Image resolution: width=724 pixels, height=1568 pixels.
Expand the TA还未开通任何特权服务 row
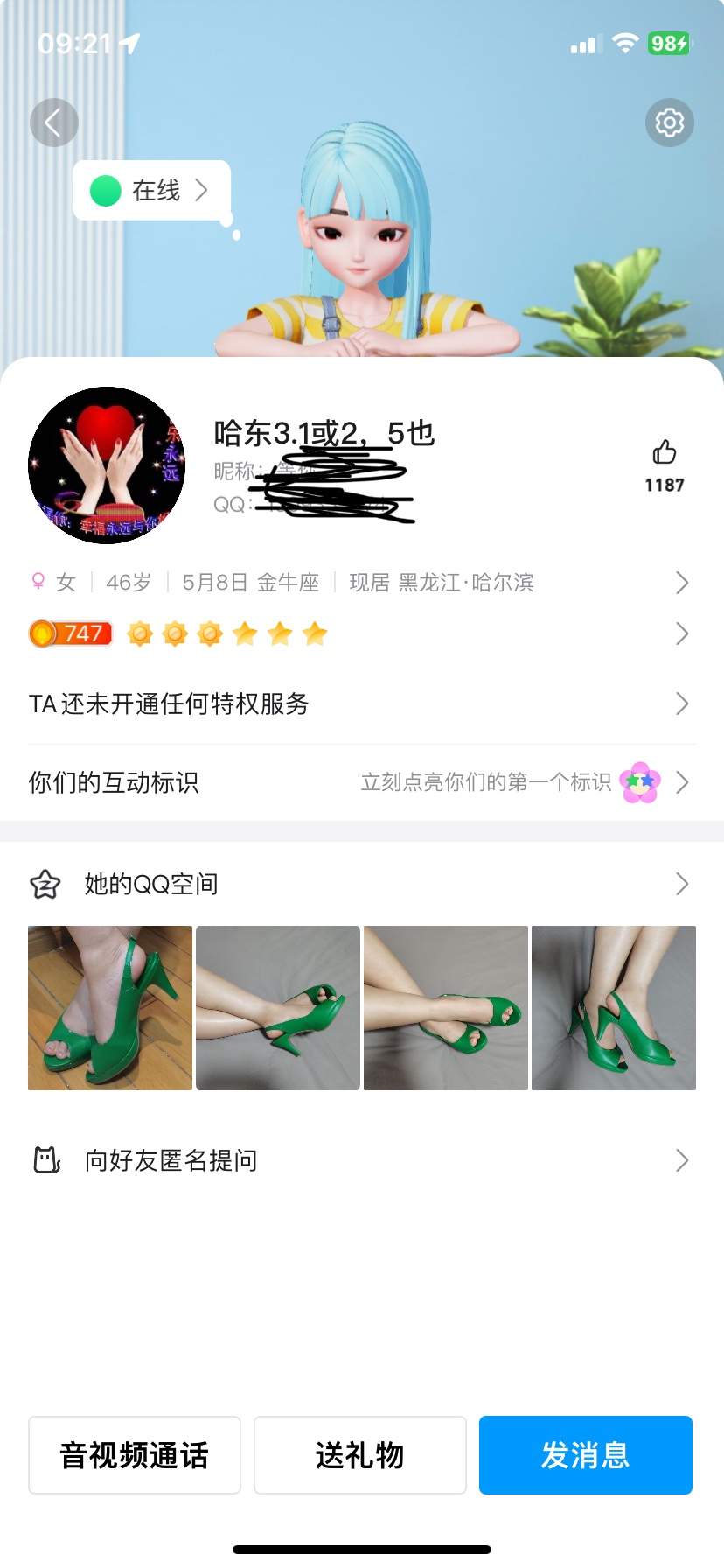coord(682,703)
